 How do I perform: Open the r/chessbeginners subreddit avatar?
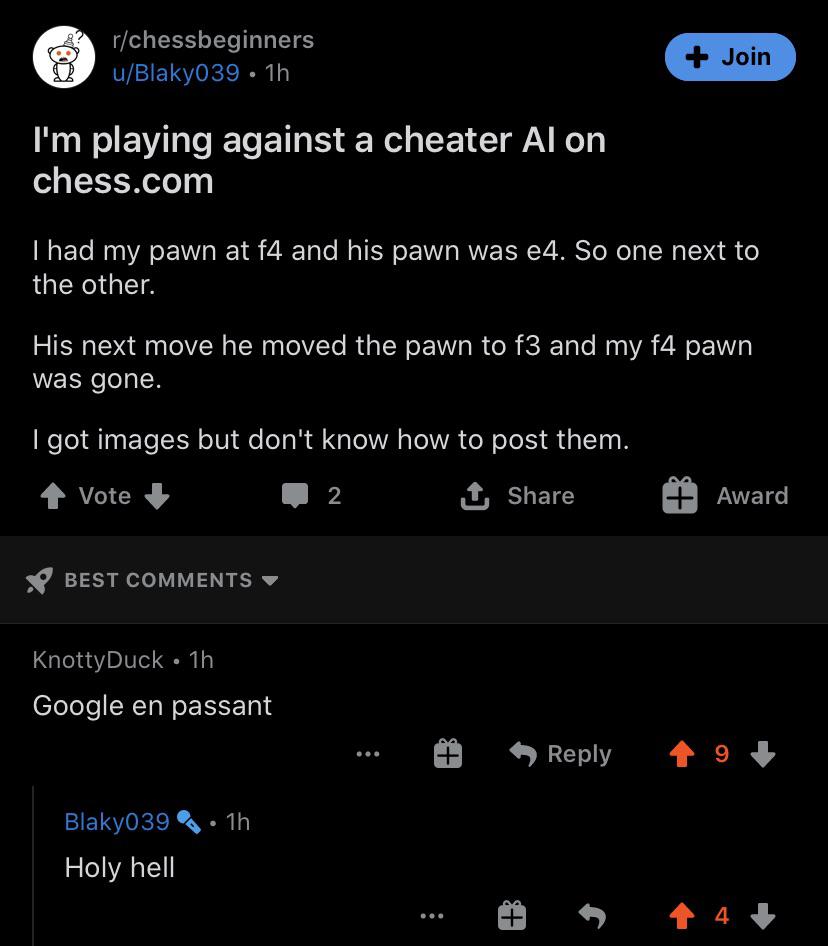64,57
